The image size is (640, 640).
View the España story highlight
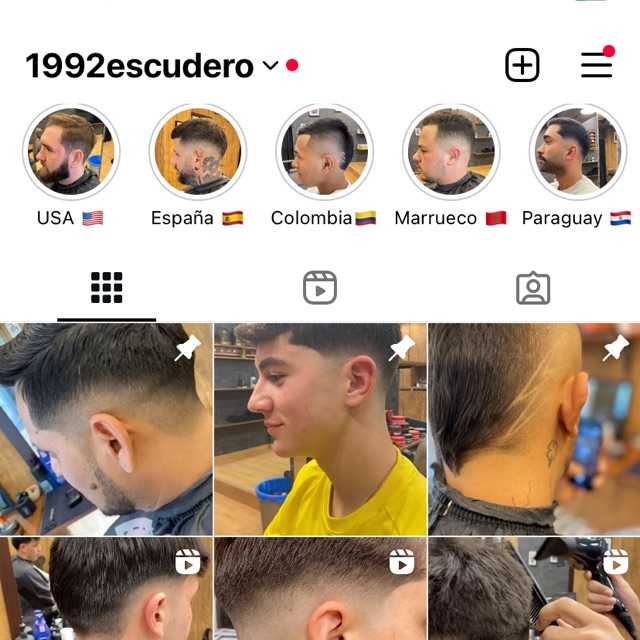coord(197,152)
